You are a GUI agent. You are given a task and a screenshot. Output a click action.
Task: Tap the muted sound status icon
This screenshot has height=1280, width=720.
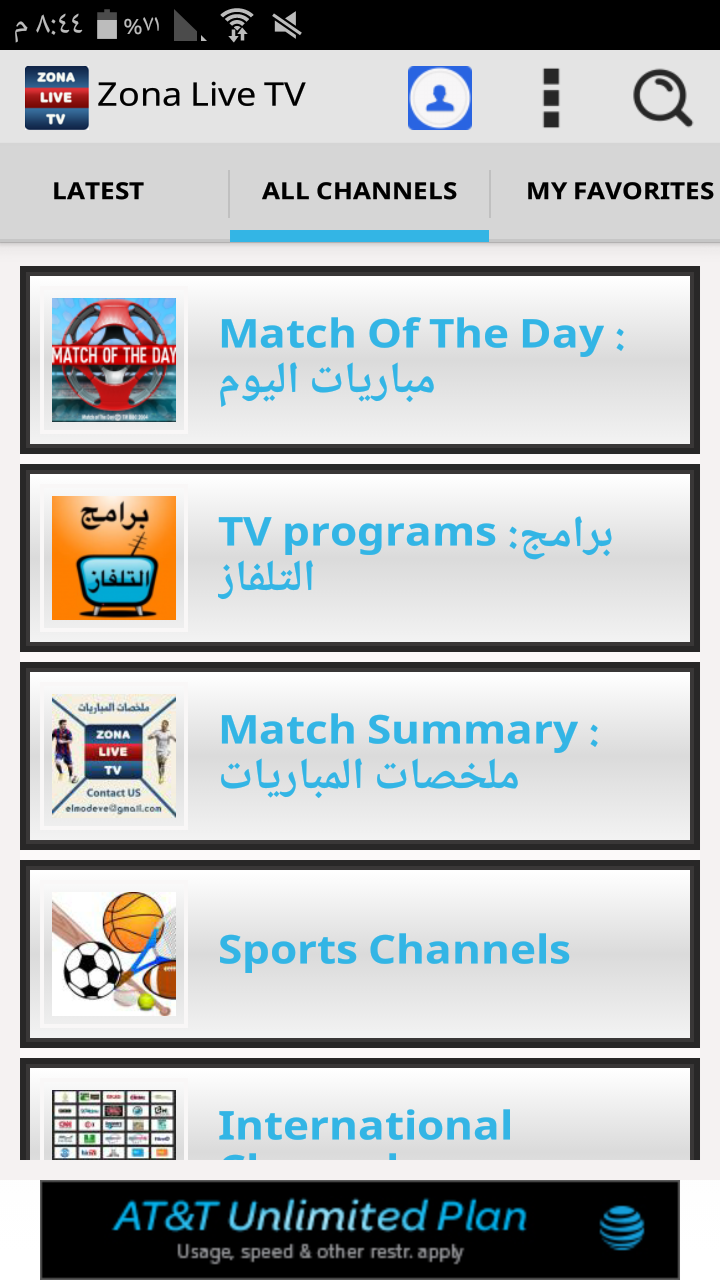(x=290, y=24)
